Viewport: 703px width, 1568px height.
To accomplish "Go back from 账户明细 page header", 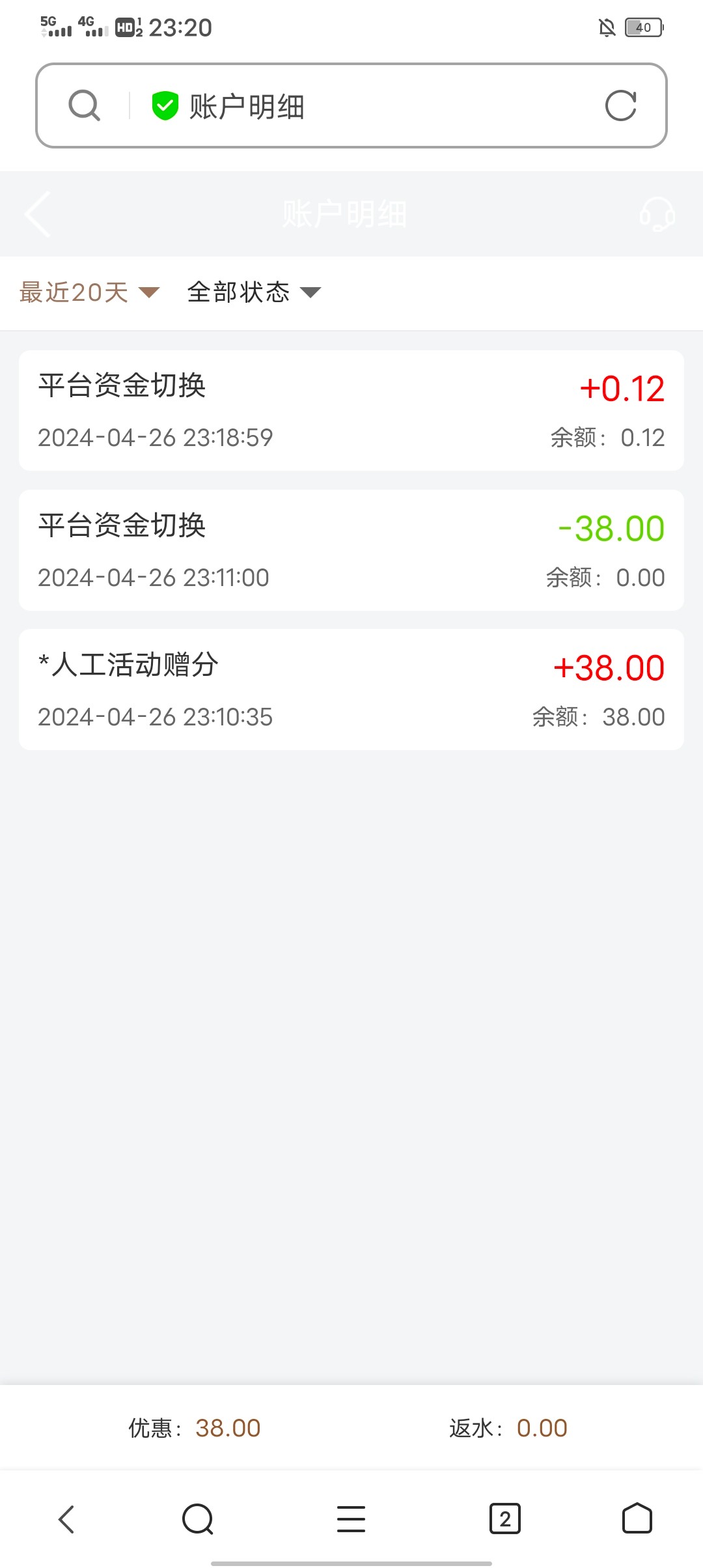I will (38, 214).
